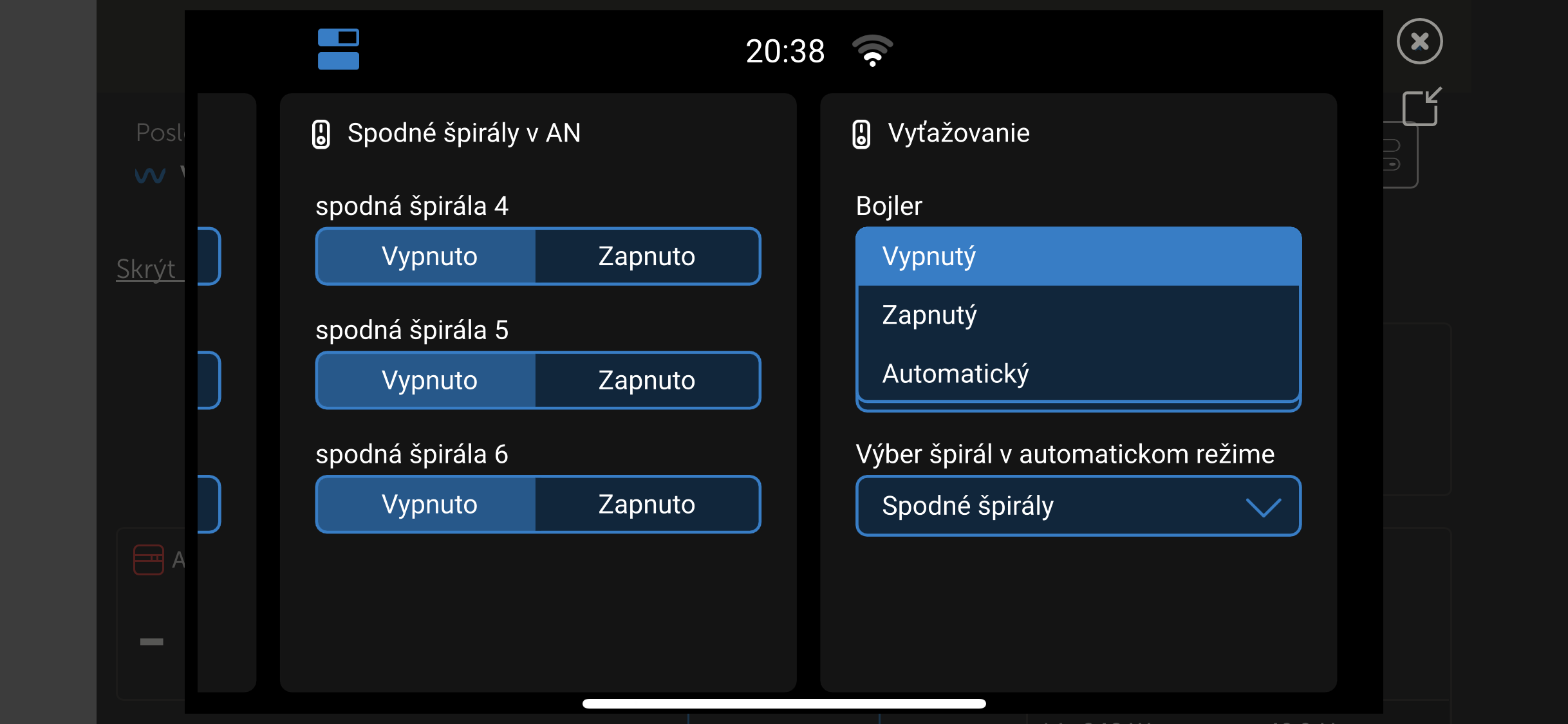Pick Automatický mode for Bojler
The image size is (1568, 724).
tap(1078, 374)
